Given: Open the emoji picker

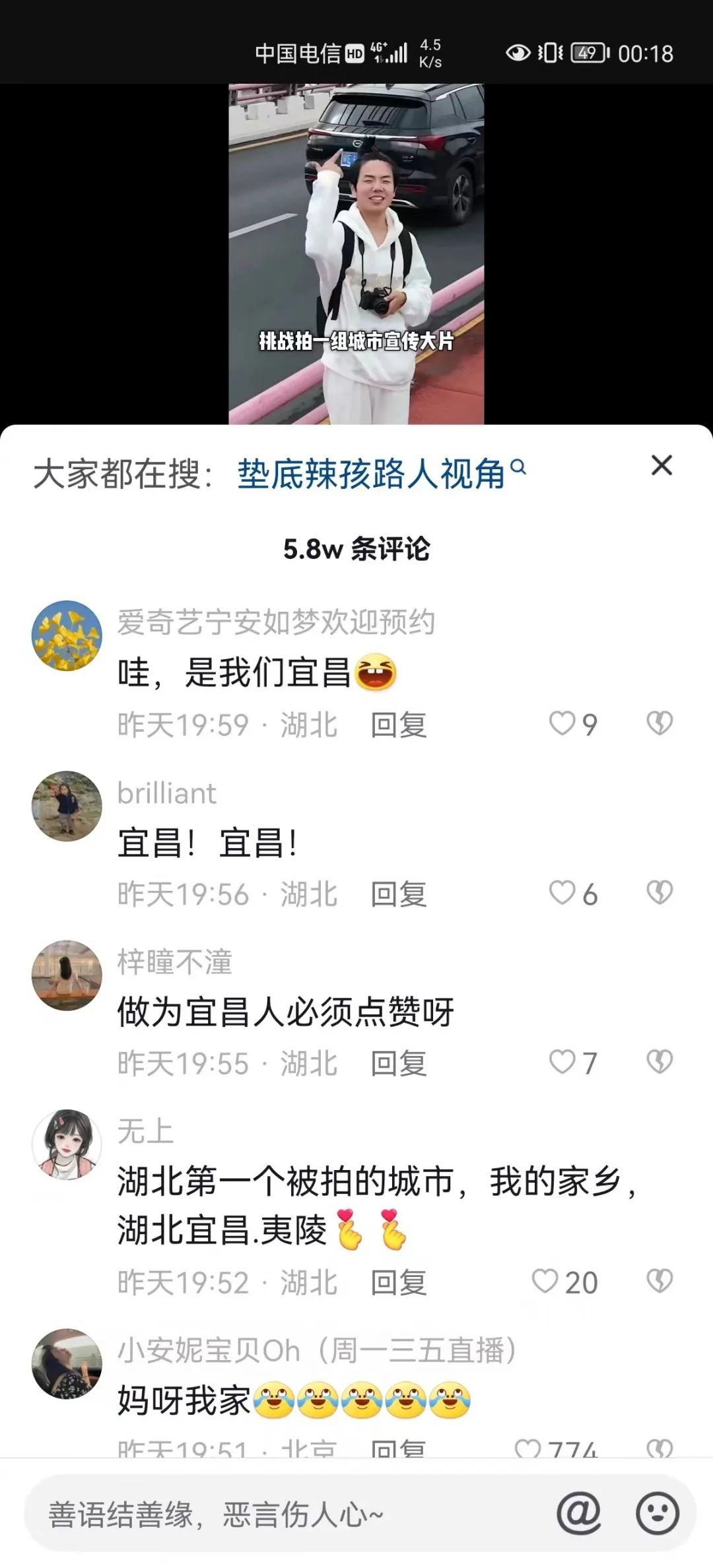Looking at the screenshot, I should pos(658,1513).
